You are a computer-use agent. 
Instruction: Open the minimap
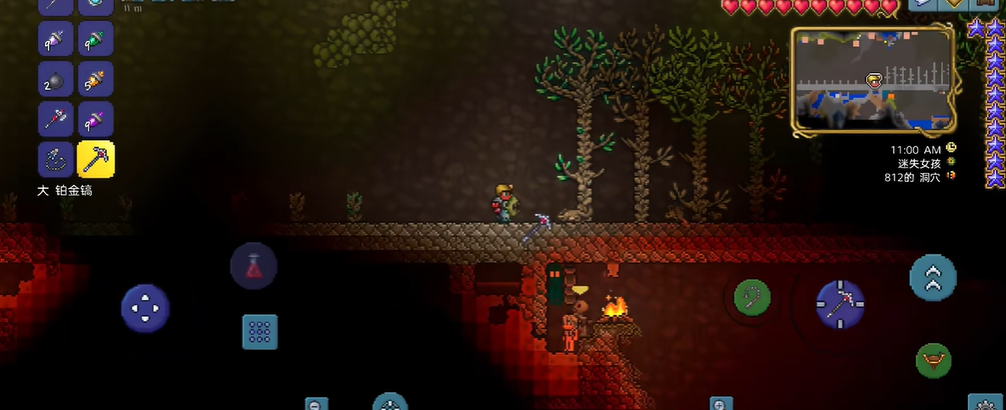point(873,80)
